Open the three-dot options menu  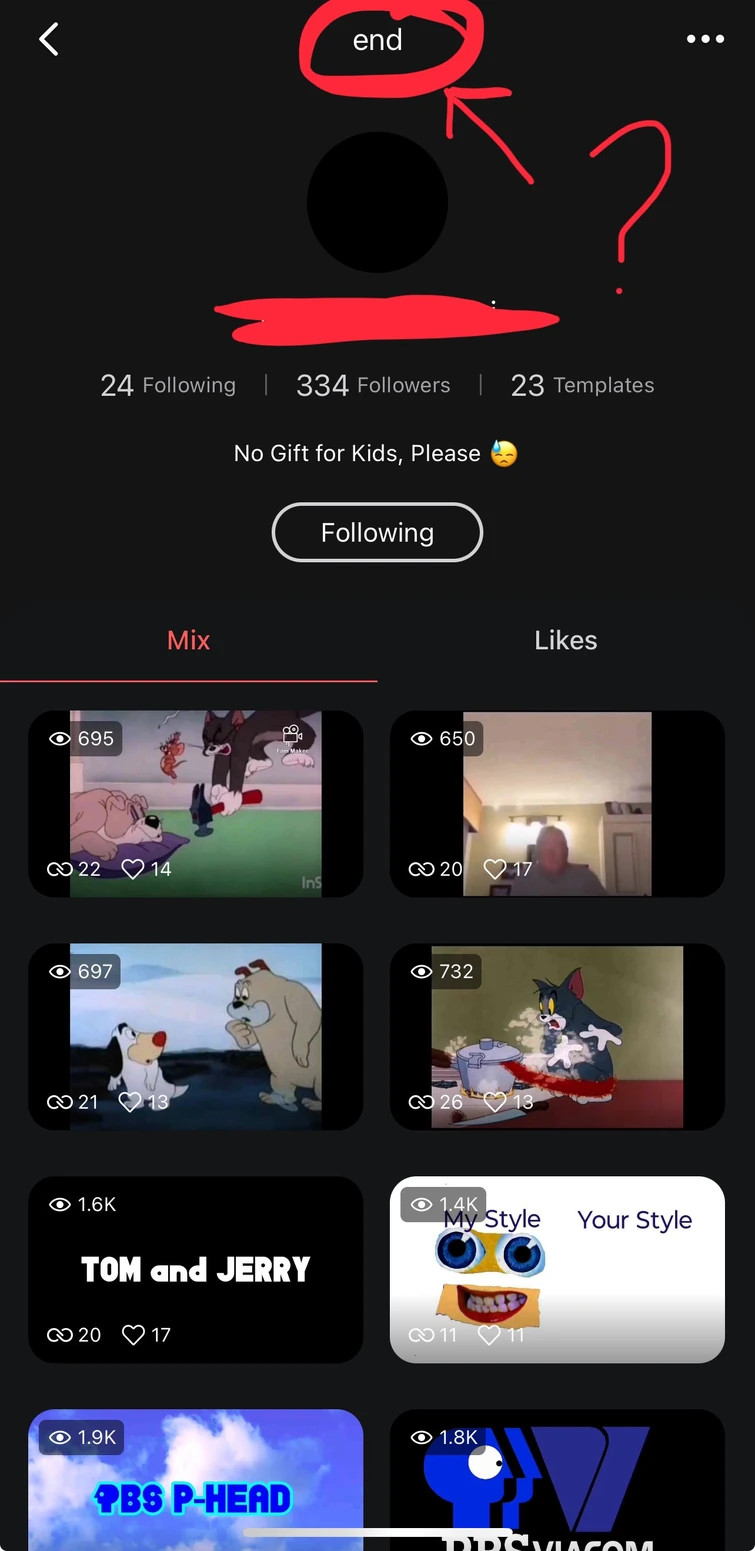click(x=706, y=39)
